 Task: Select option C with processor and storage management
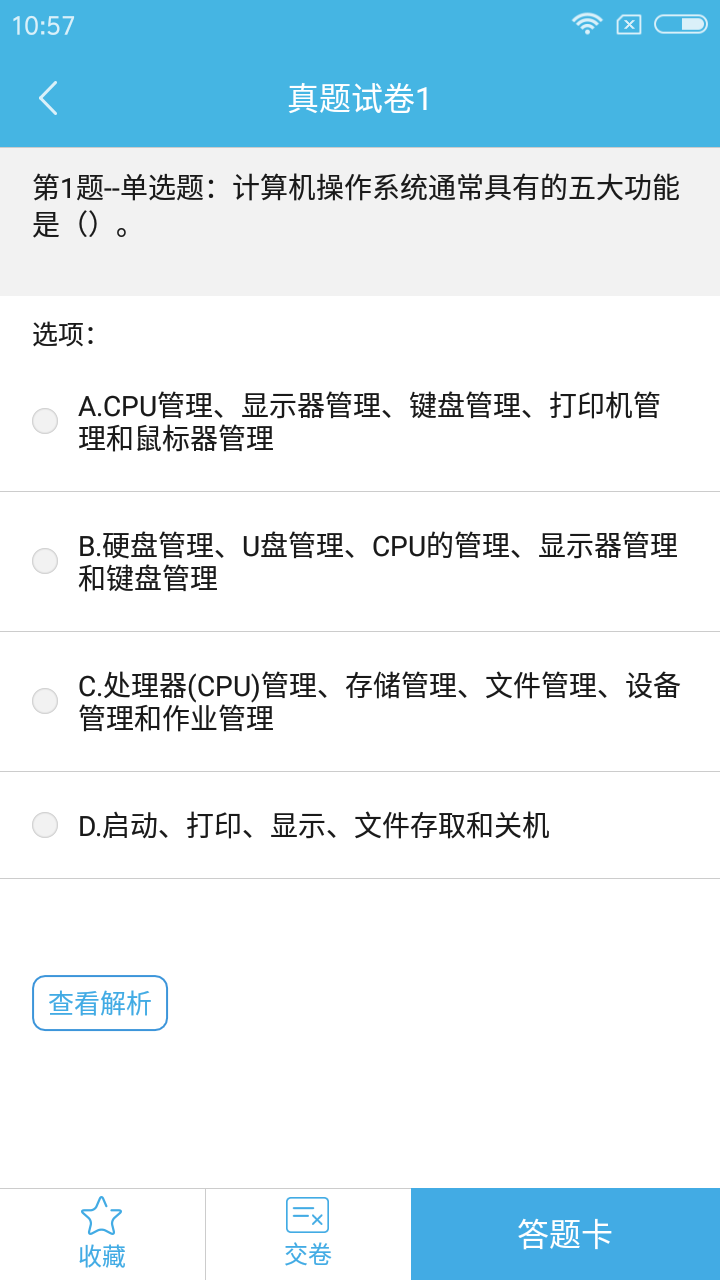(44, 701)
